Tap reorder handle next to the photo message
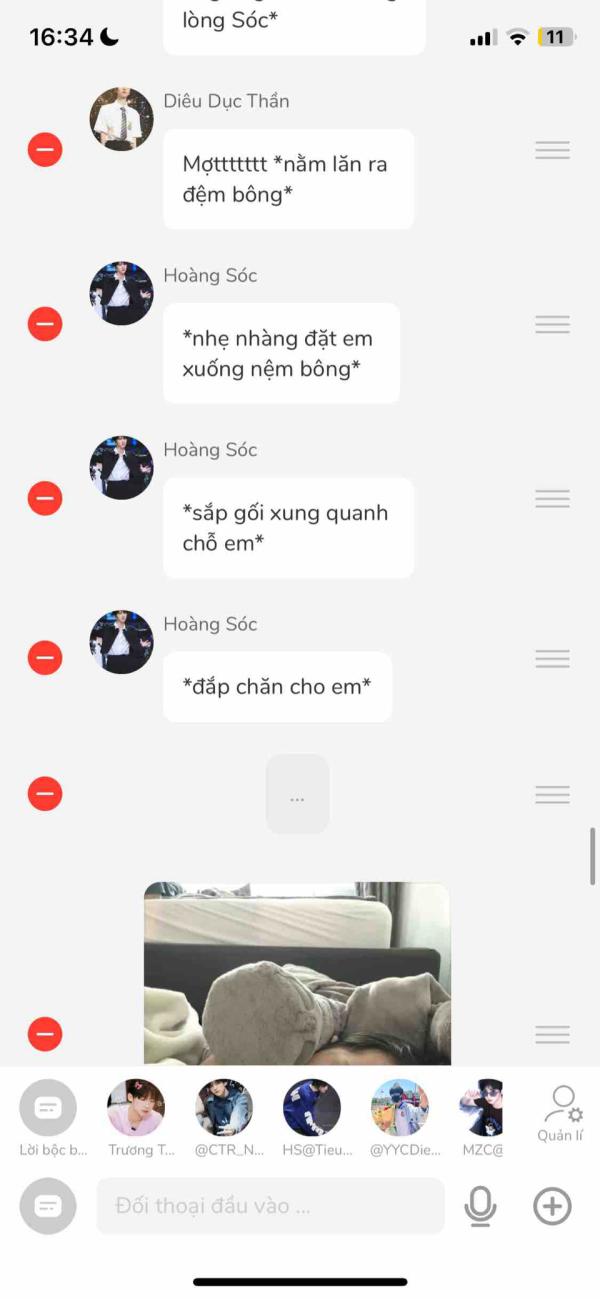This screenshot has width=600, height=1299. pyautogui.click(x=552, y=1034)
